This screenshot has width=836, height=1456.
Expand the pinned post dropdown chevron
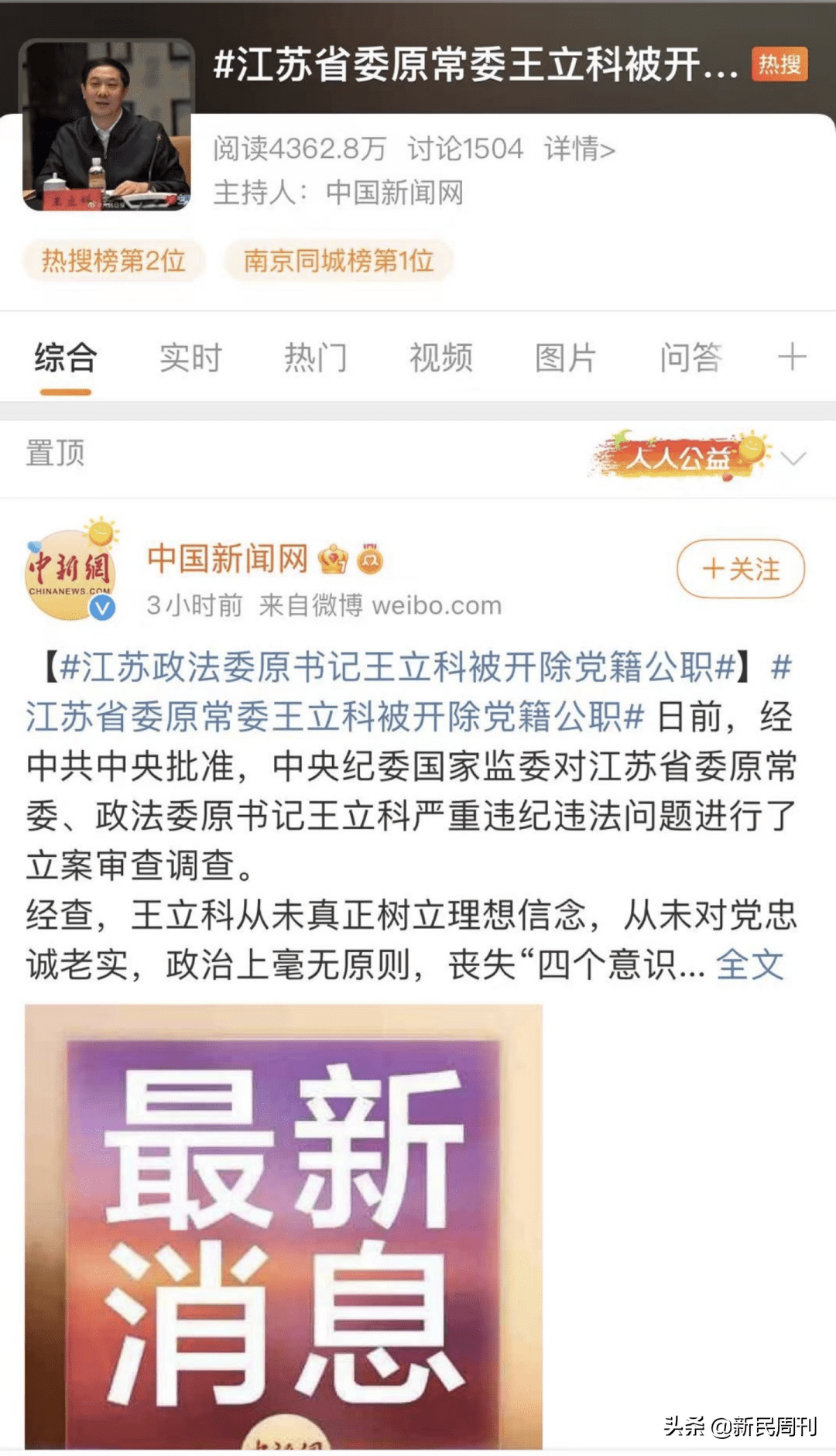point(793,458)
